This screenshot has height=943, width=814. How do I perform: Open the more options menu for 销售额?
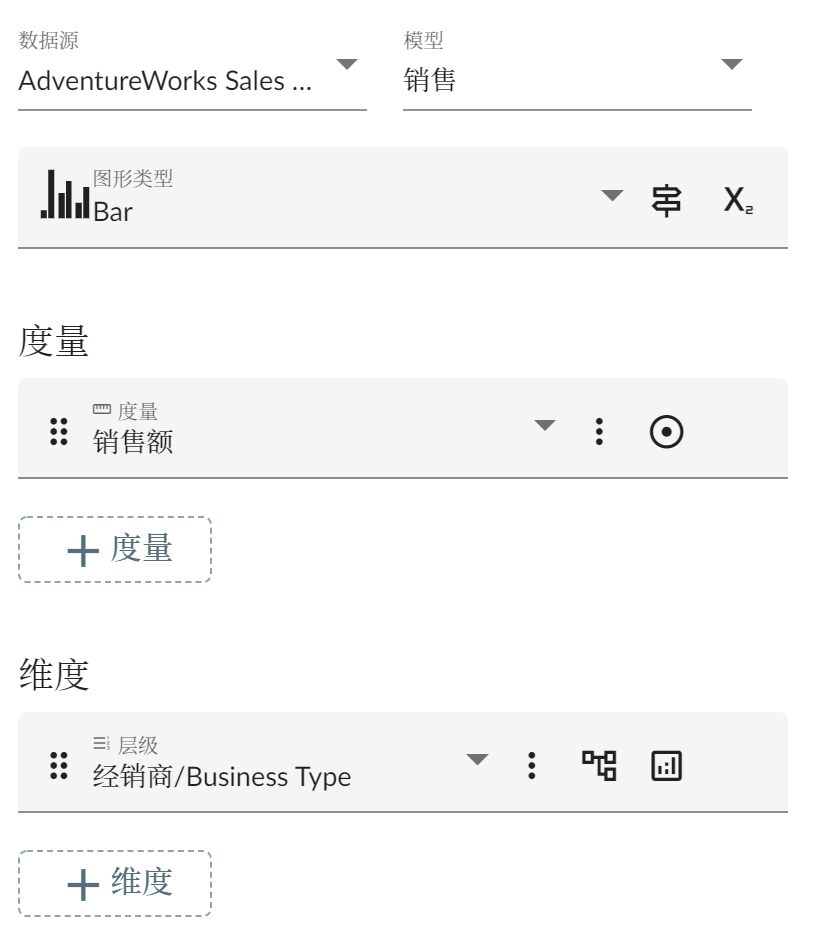coord(599,431)
